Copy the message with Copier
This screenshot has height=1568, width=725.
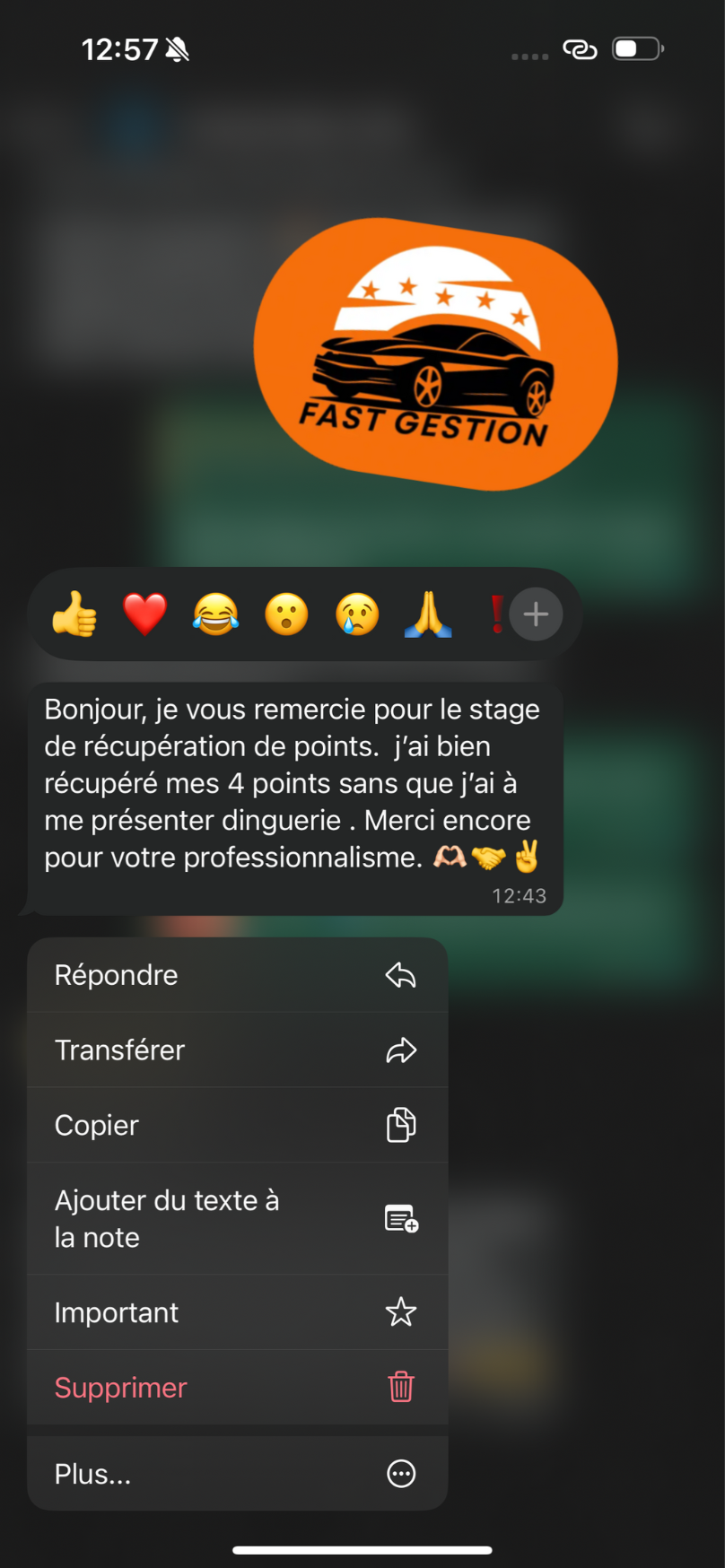pyautogui.click(x=237, y=1125)
